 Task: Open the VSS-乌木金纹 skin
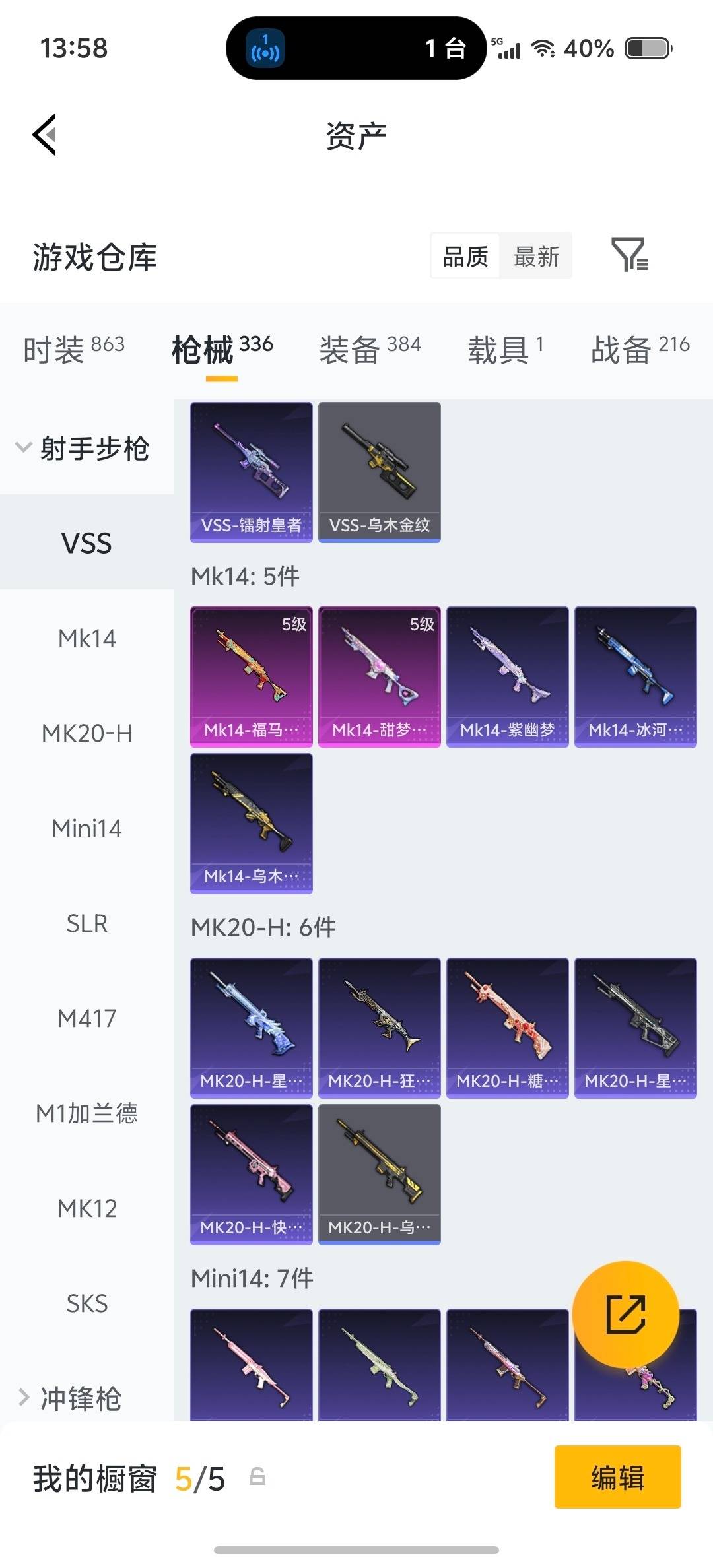379,472
